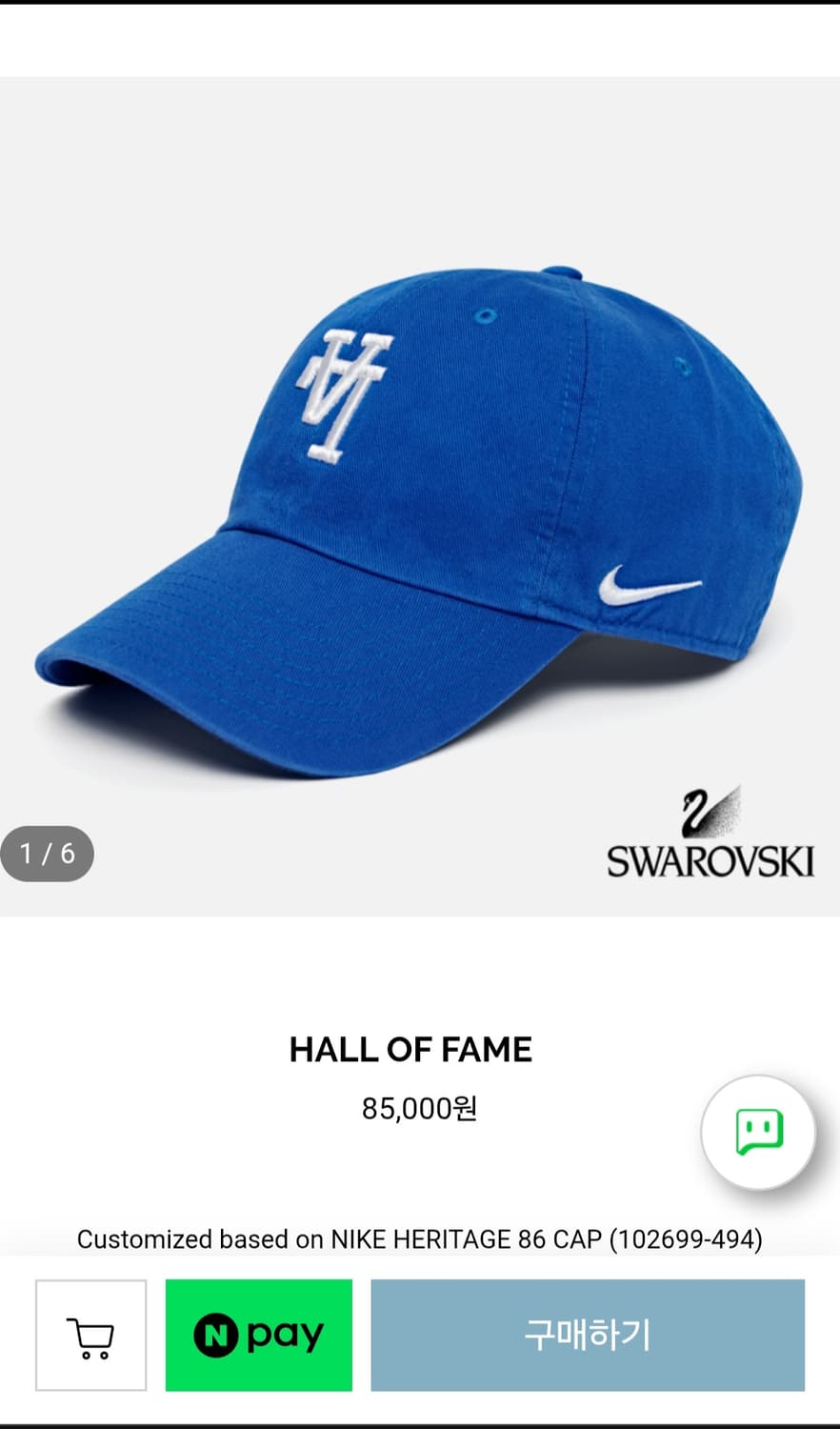
Task: Expand product details below the price
Action: 420,1239
